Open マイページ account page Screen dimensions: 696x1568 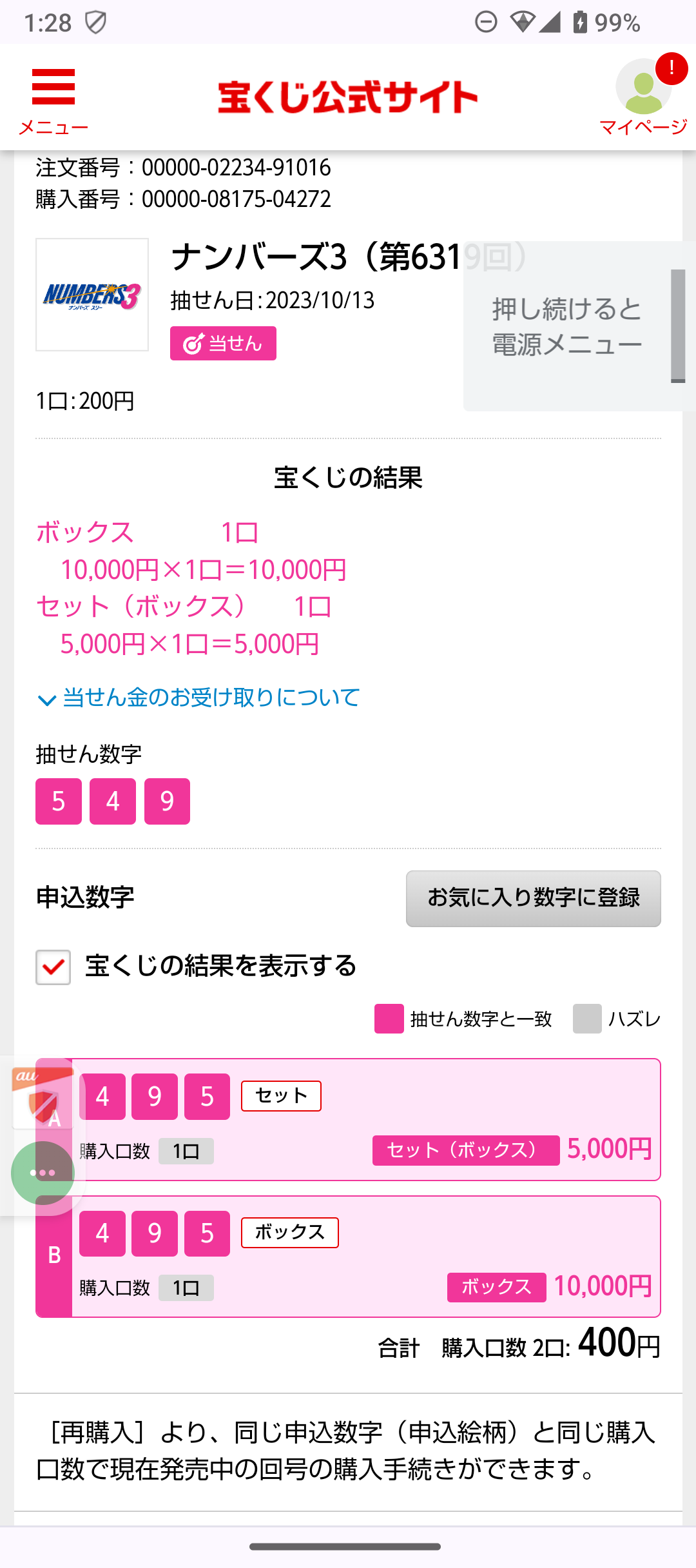[x=643, y=98]
